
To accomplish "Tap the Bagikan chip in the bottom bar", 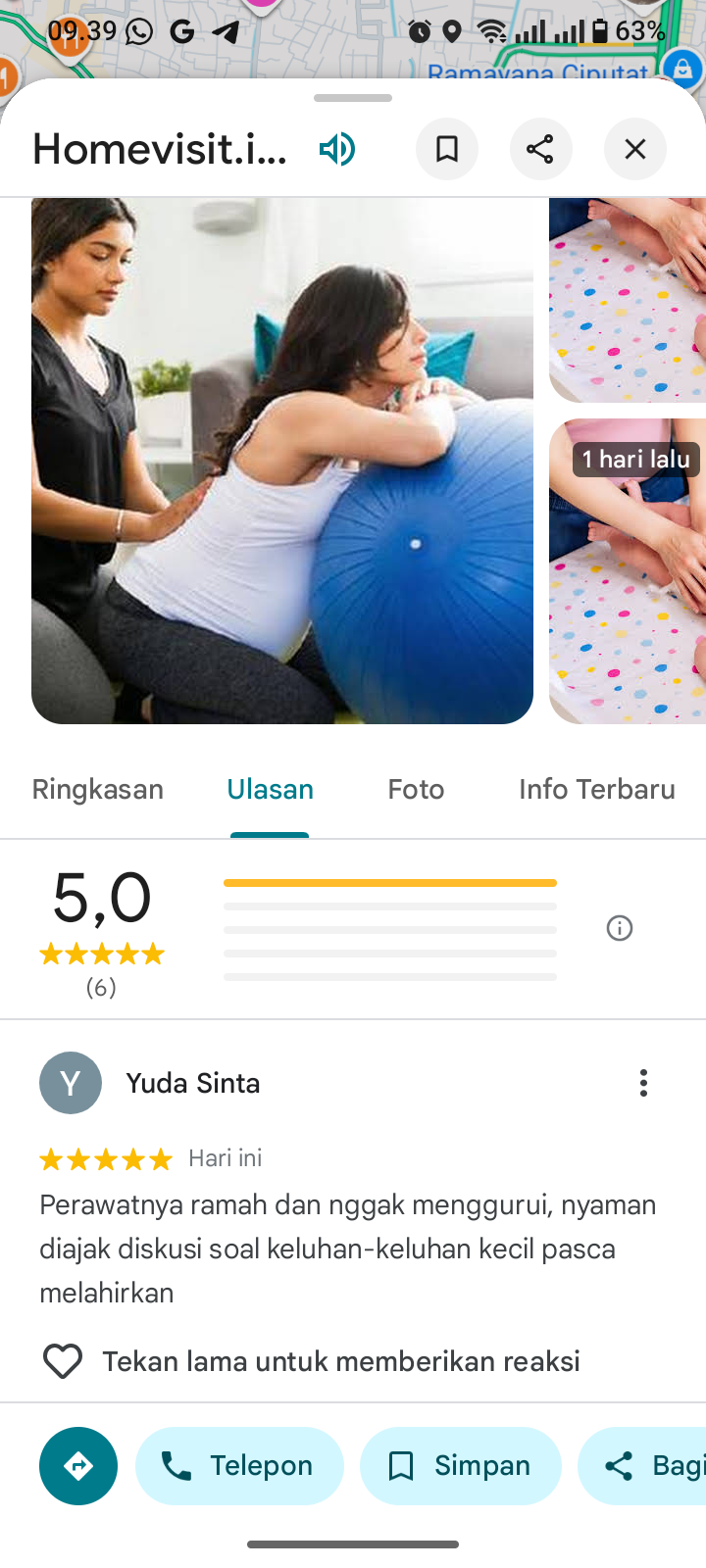I will 647,1466.
